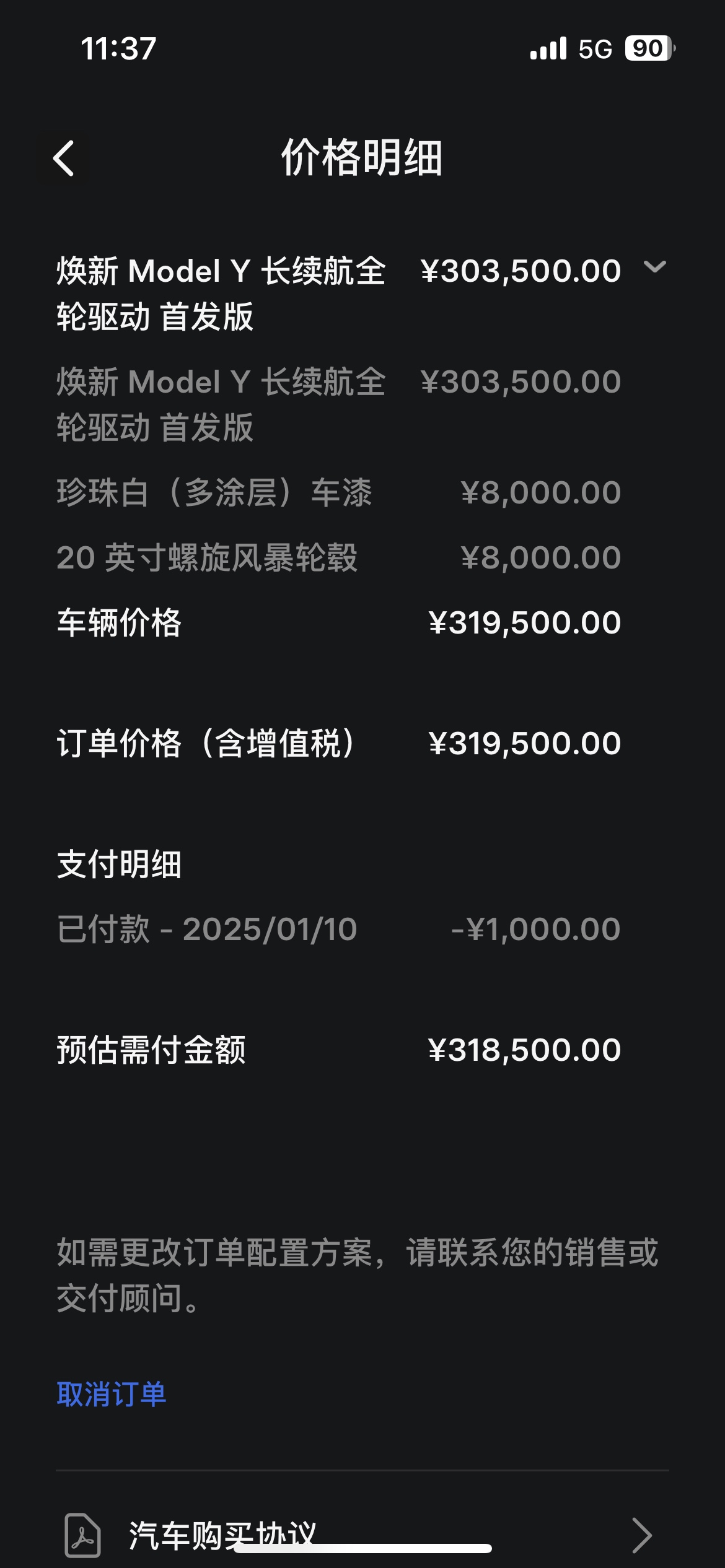Go back from the 价格明细 page

64,159
